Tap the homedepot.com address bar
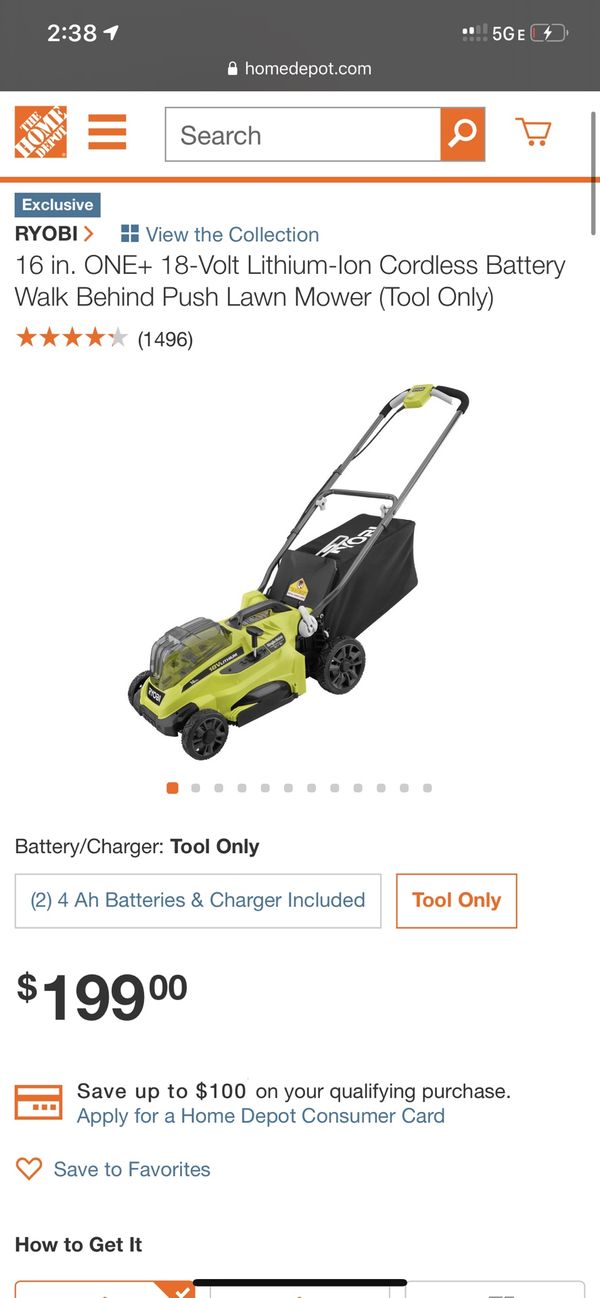 click(300, 68)
